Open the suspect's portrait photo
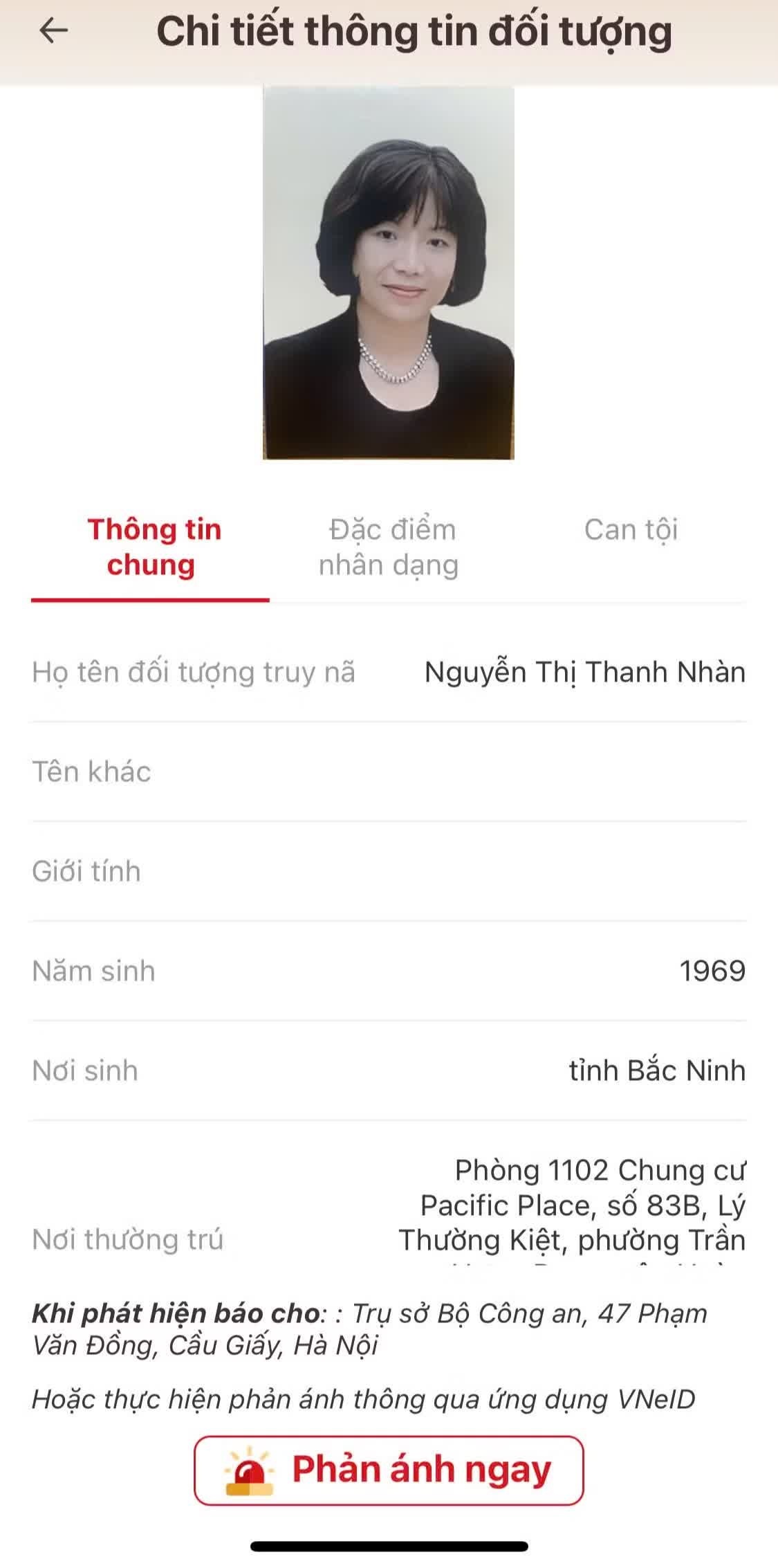778x1568 pixels. click(389, 271)
